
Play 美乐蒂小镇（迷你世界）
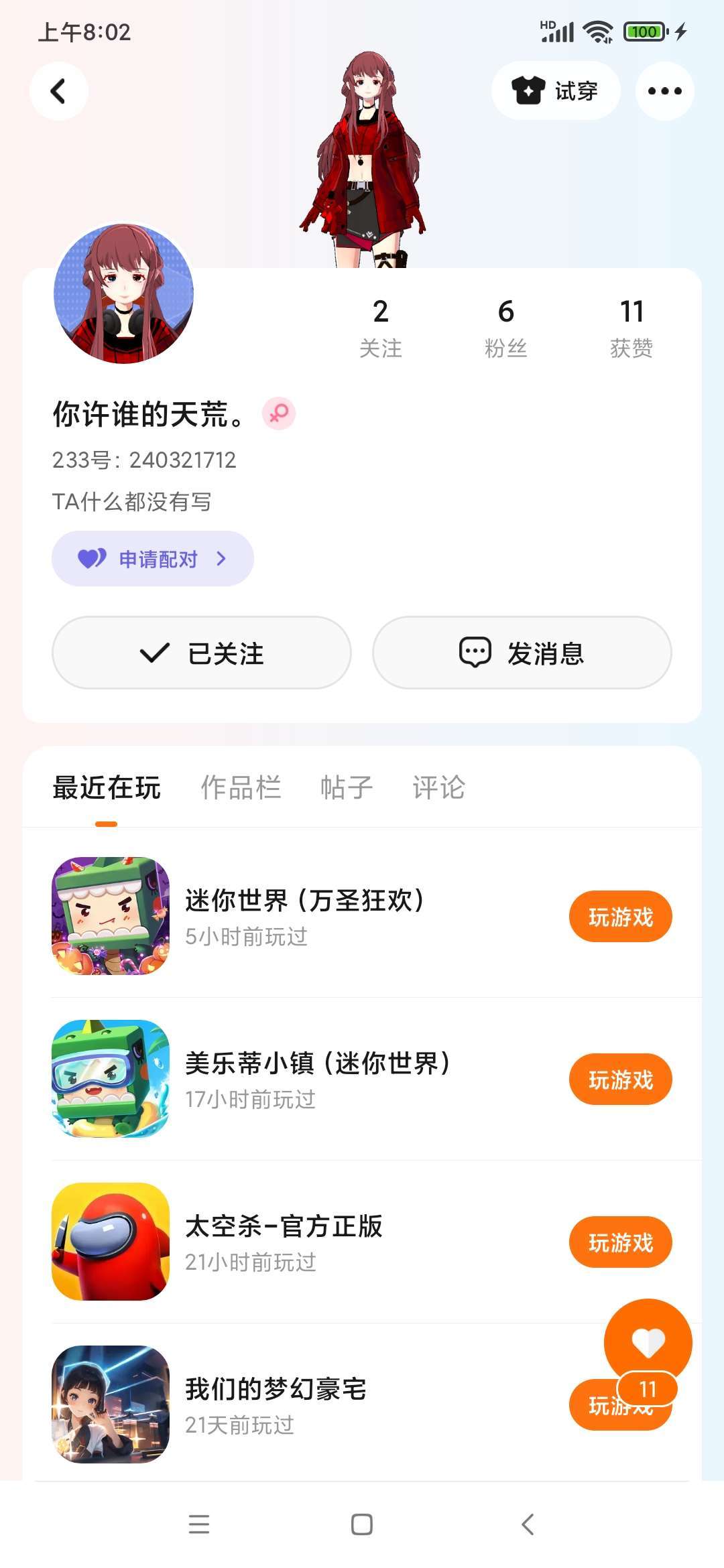pos(620,1080)
